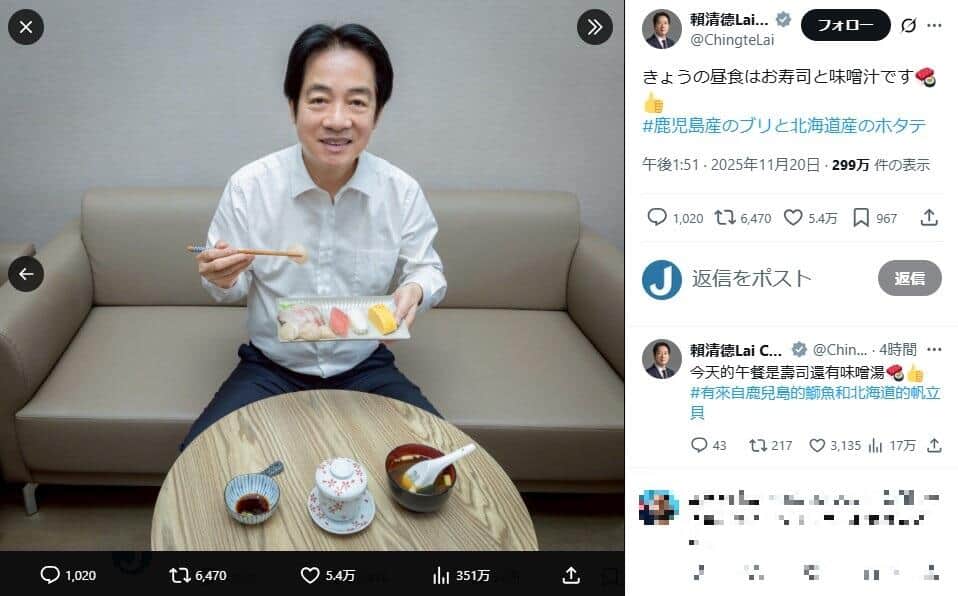Tap the 返信 reply button
This screenshot has height=596, width=958.
click(x=909, y=278)
